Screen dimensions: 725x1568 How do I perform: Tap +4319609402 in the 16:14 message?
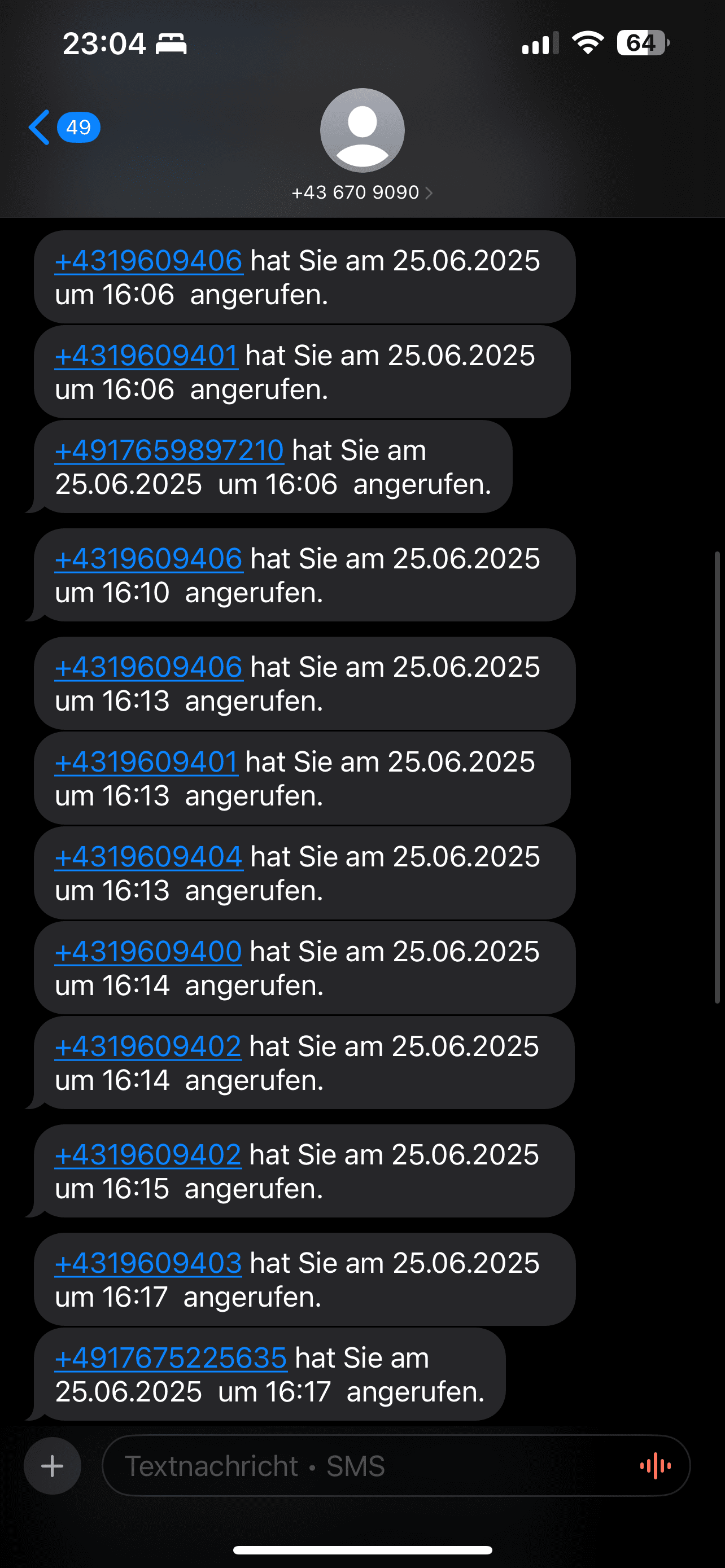tap(148, 1047)
